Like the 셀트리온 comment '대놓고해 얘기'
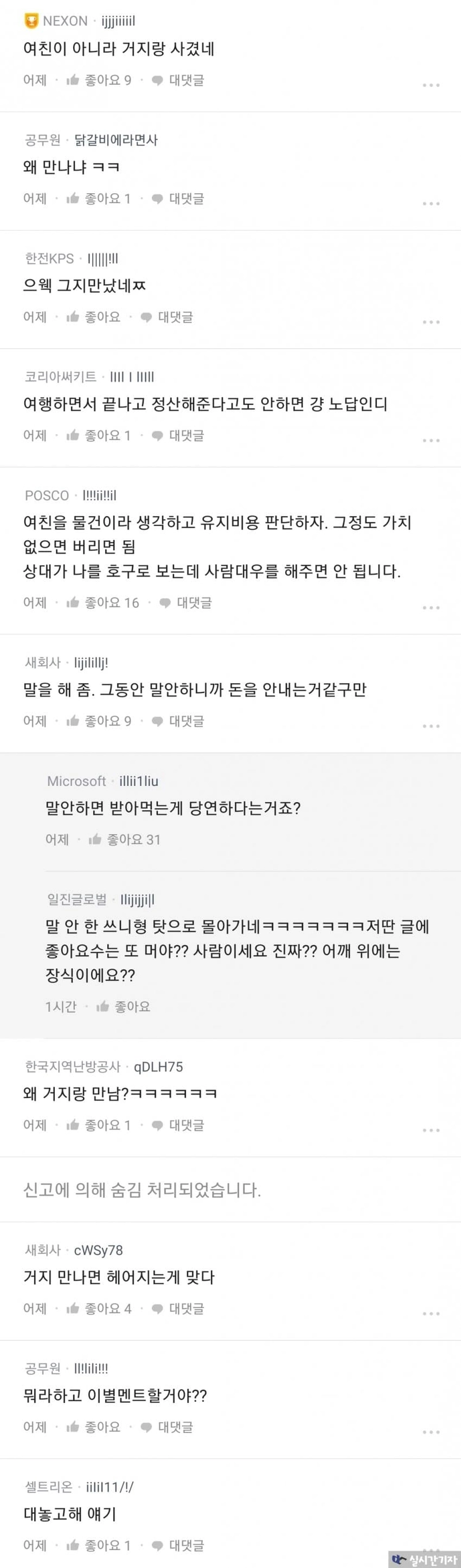The width and height of the screenshot is (461, 1568). tap(98, 1545)
